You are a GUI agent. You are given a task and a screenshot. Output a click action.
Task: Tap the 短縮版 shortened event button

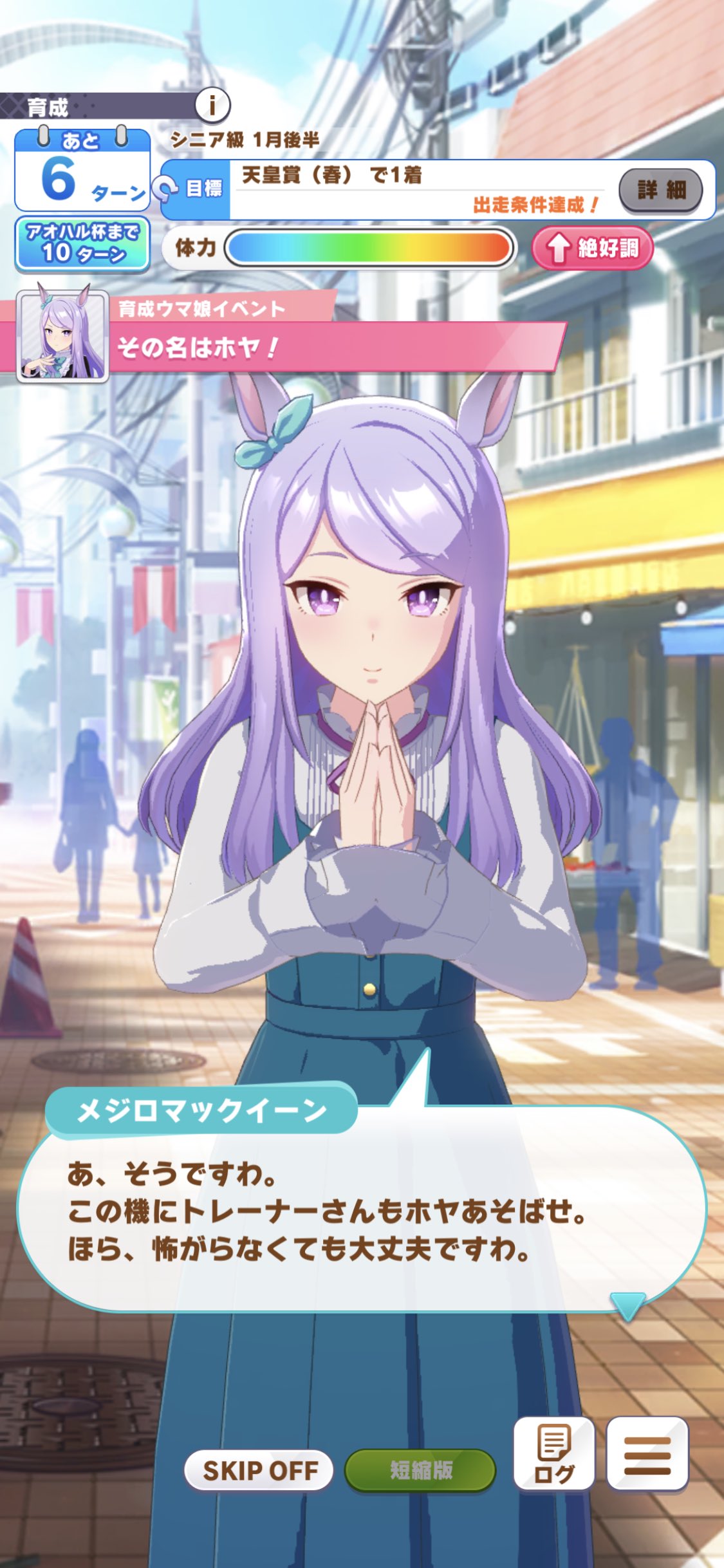420,1471
